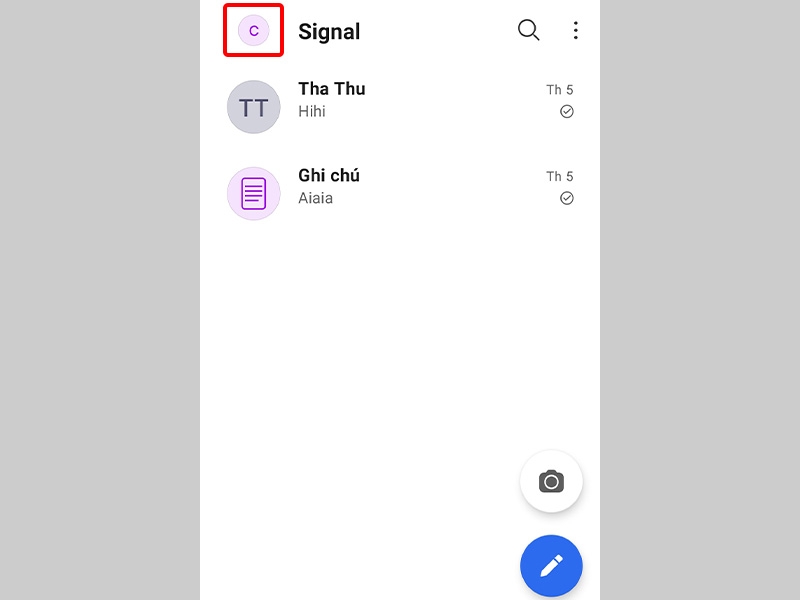Launch the camera floating button
Image resolution: width=800 pixels, height=600 pixels.
[551, 482]
